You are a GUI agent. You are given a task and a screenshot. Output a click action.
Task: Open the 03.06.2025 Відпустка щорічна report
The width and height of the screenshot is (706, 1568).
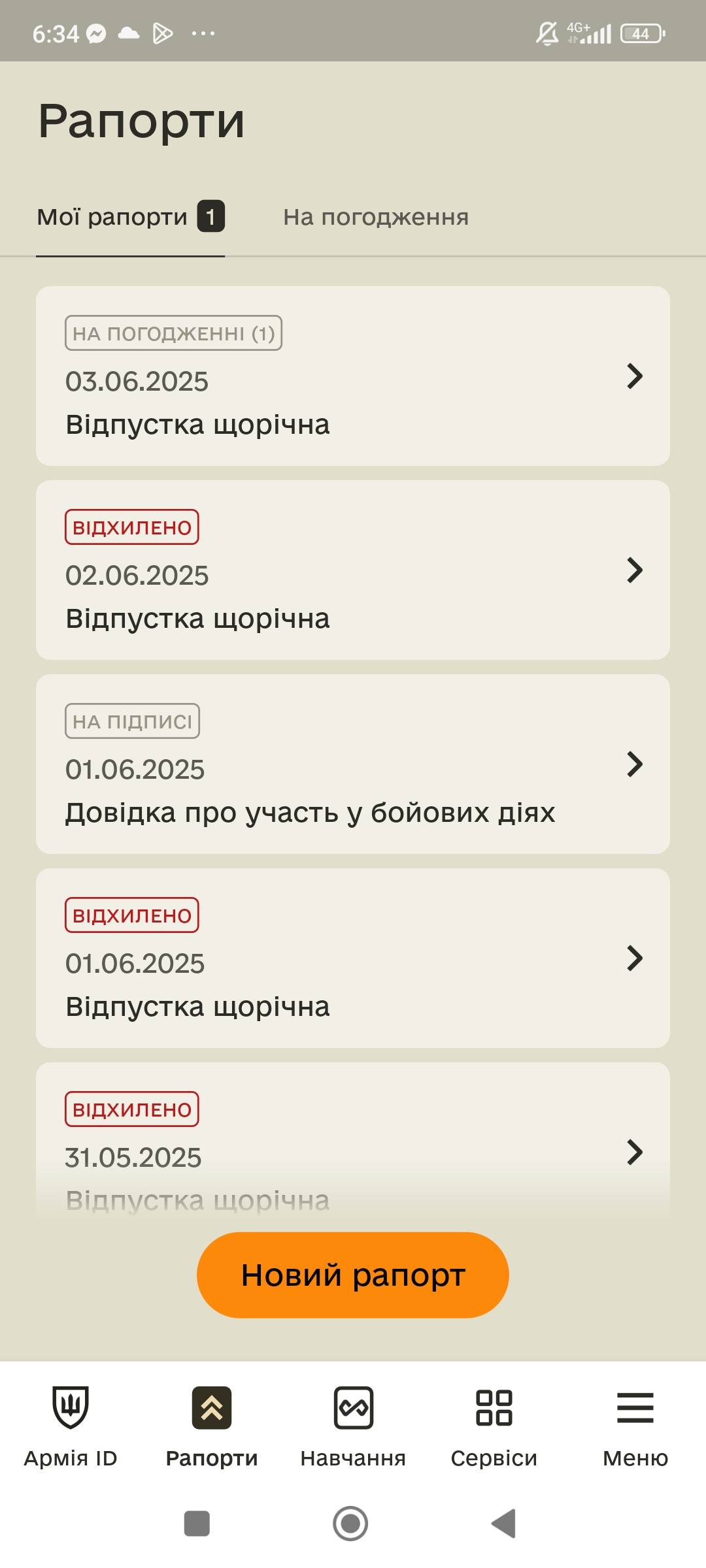coord(353,376)
